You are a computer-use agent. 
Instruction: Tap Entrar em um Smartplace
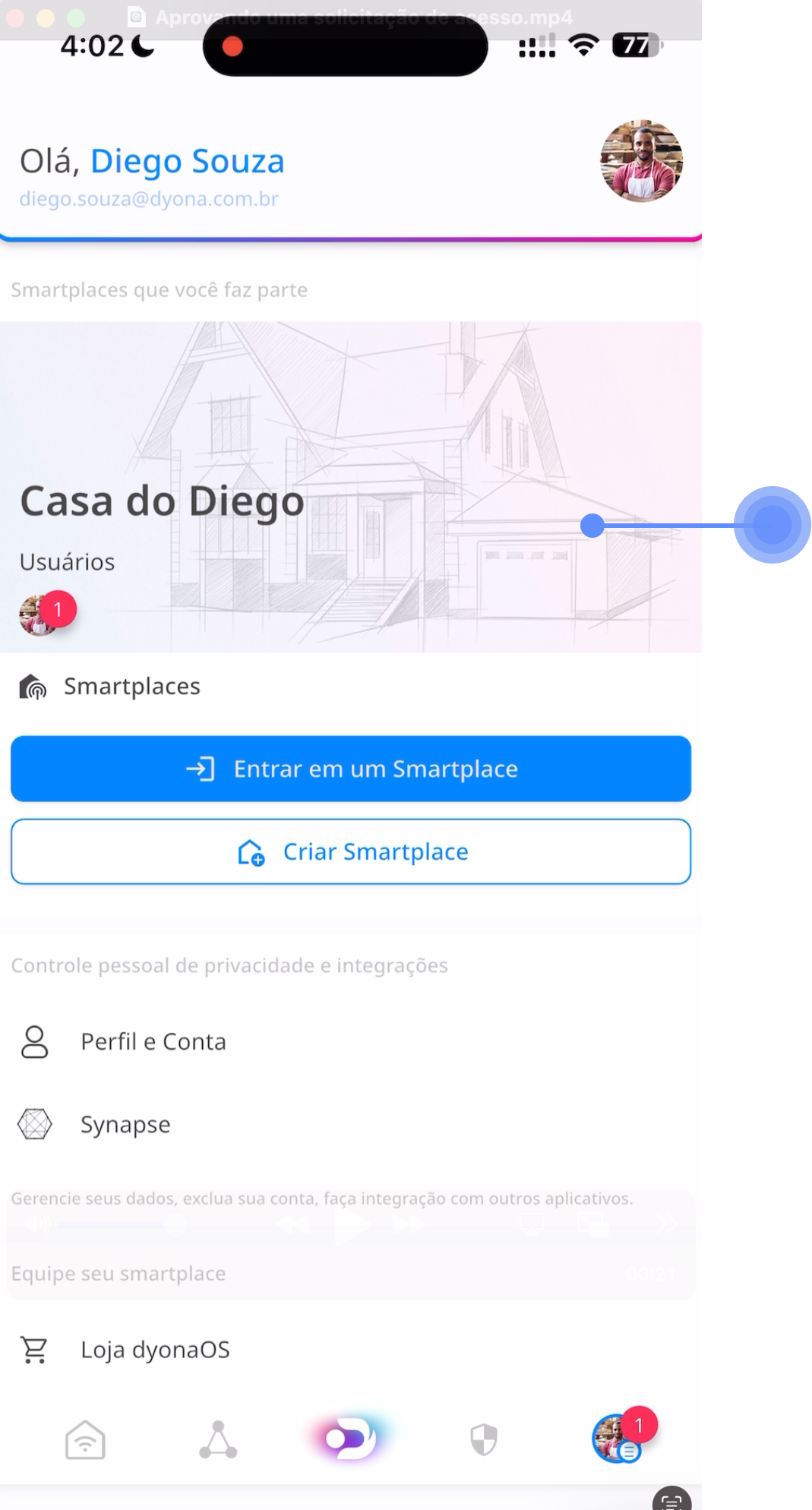pyautogui.click(x=351, y=769)
